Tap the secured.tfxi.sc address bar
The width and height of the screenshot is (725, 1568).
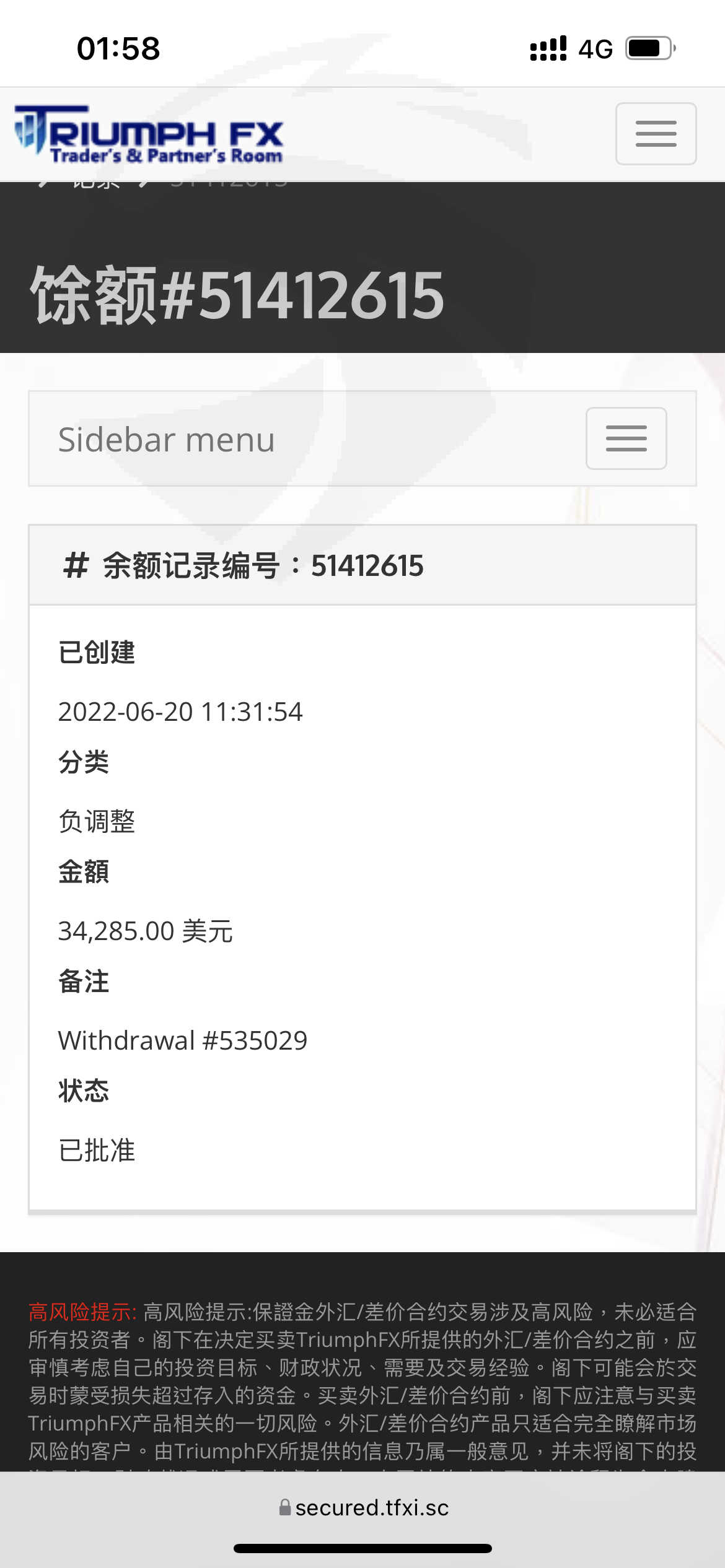(x=364, y=1507)
